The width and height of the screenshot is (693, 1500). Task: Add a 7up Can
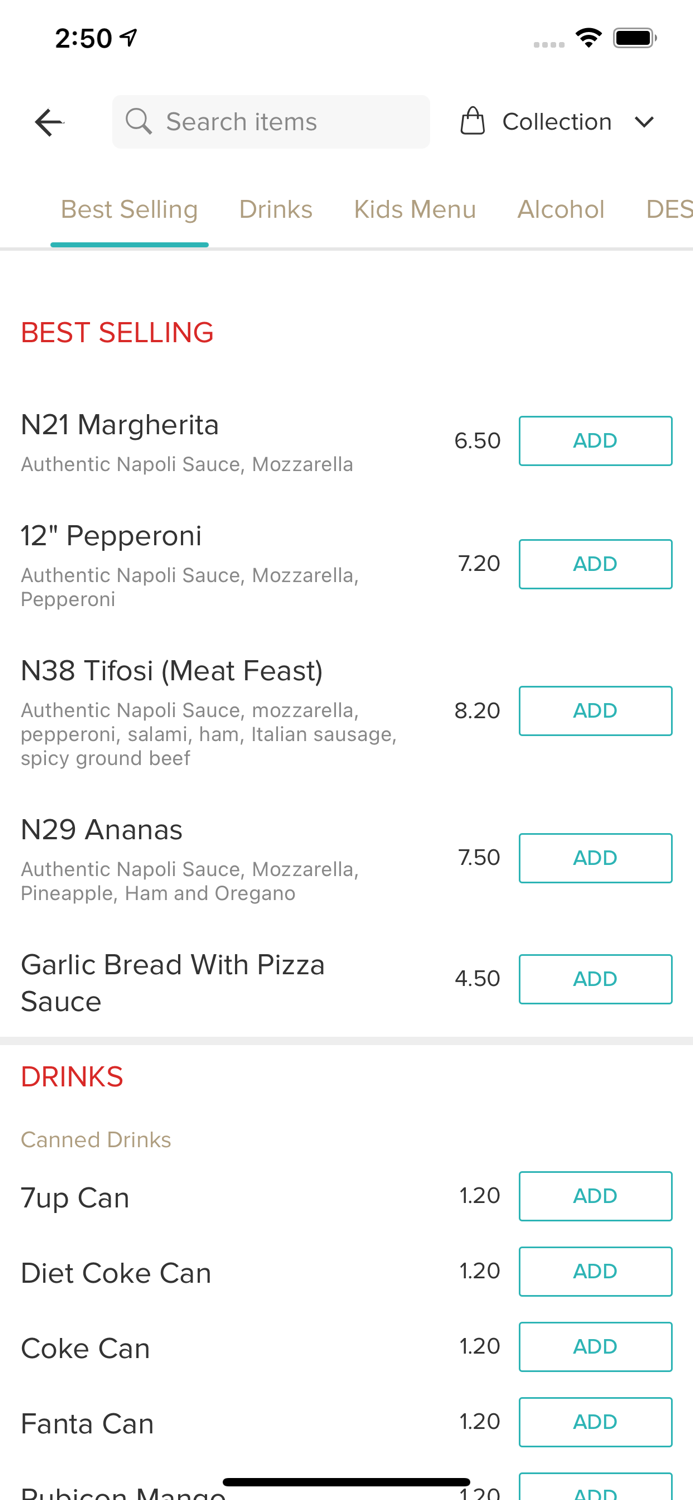pyautogui.click(x=595, y=1196)
